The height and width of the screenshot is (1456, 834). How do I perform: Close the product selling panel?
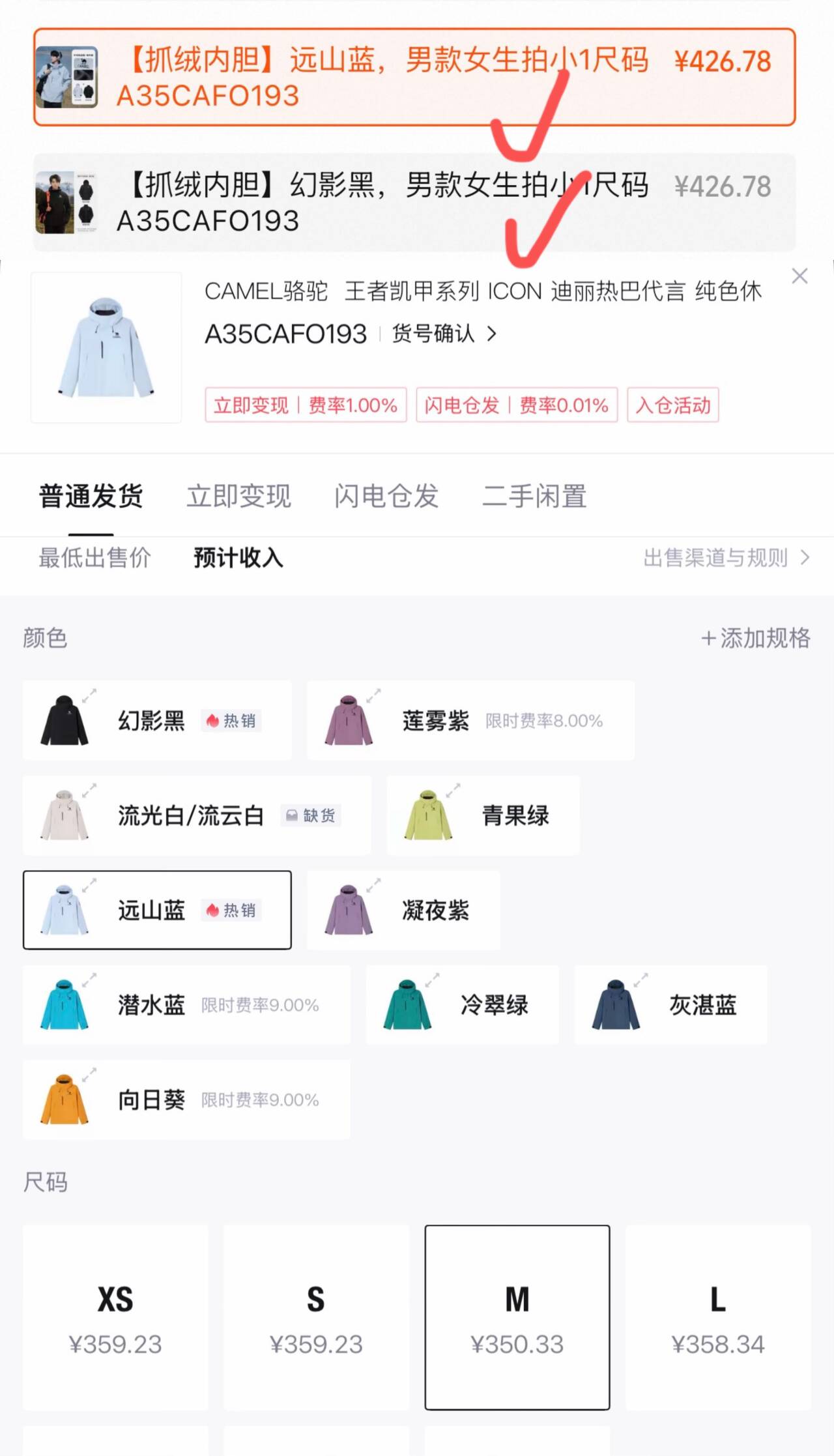[799, 276]
